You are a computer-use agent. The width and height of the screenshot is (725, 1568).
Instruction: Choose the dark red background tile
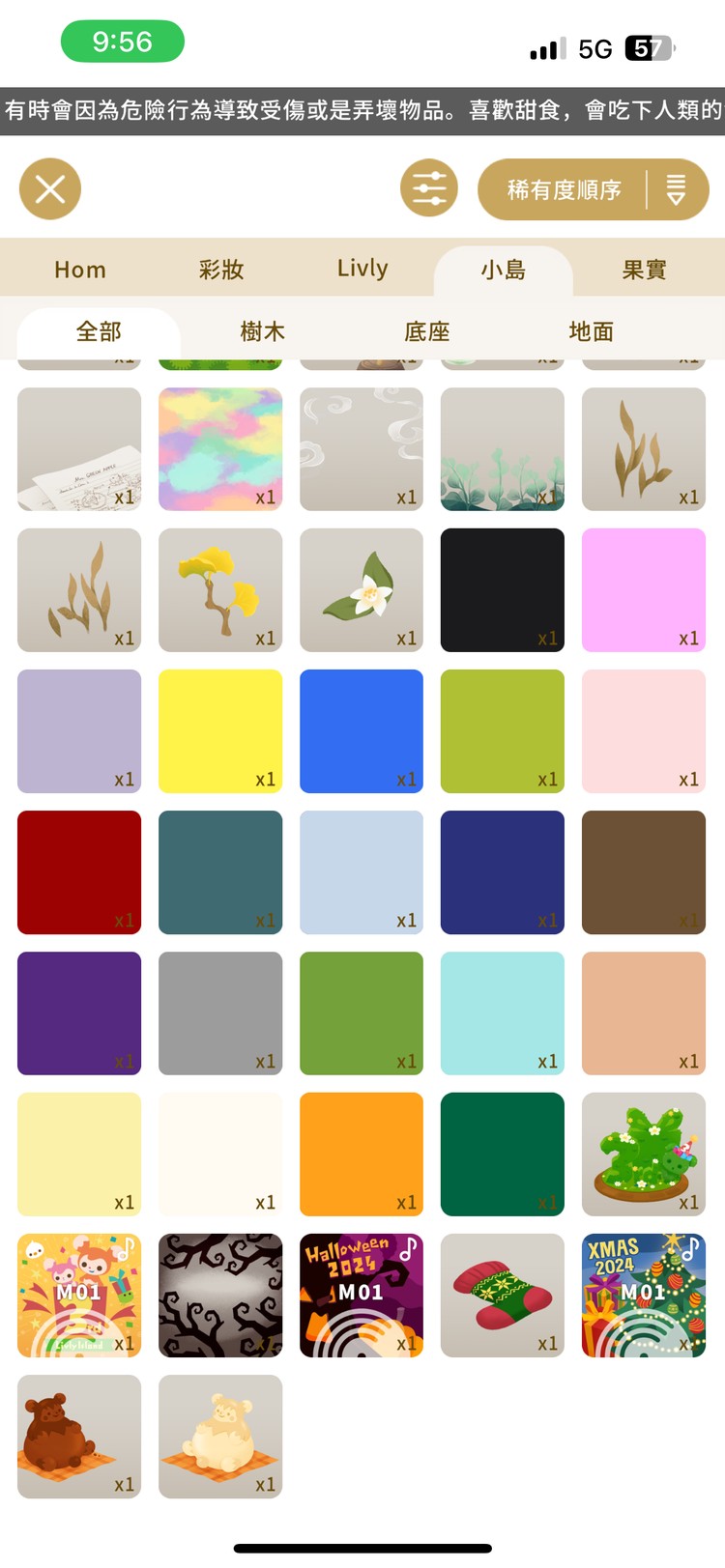coord(79,872)
